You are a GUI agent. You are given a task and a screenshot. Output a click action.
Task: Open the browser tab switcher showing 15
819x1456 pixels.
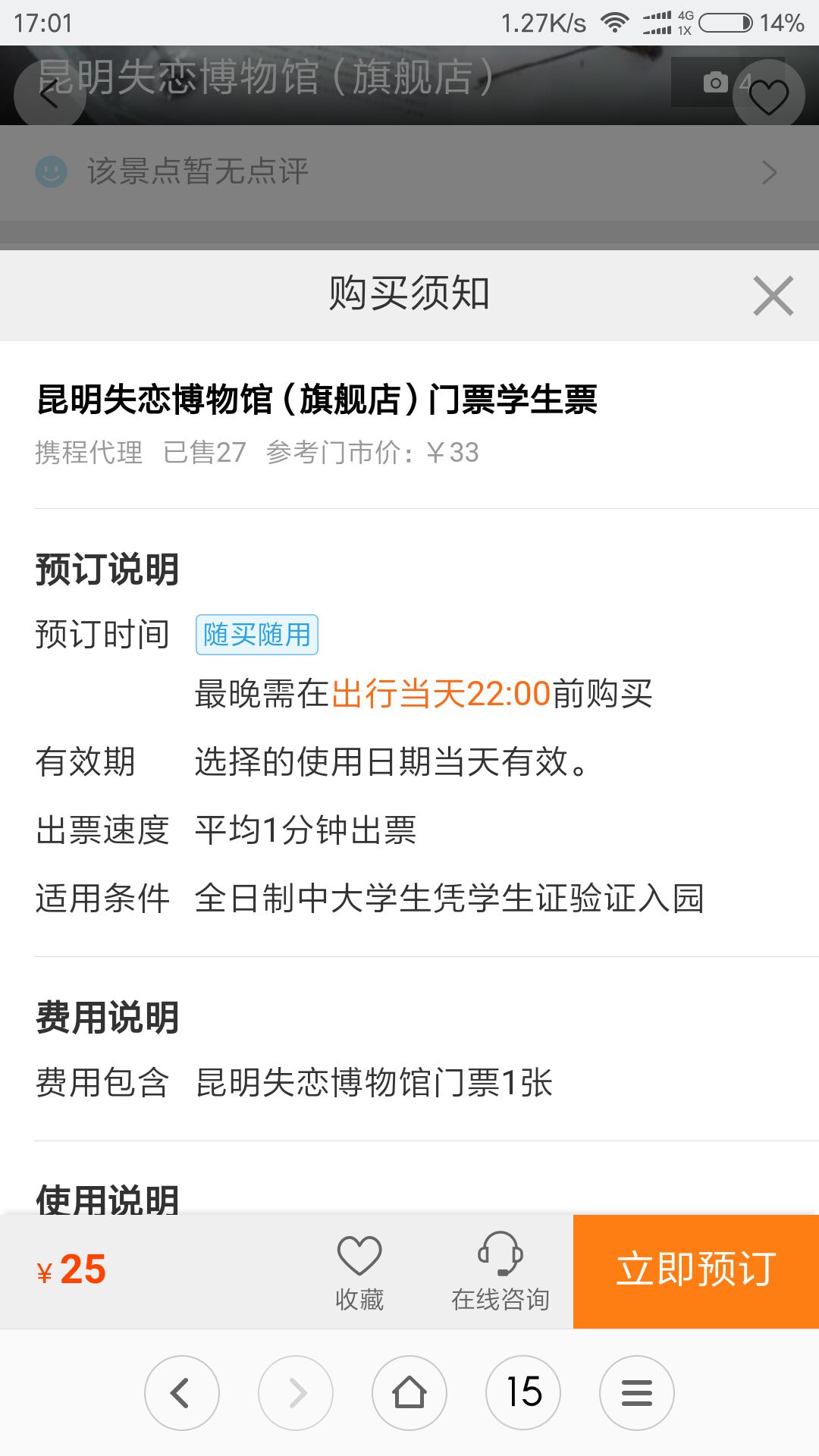[x=523, y=1393]
